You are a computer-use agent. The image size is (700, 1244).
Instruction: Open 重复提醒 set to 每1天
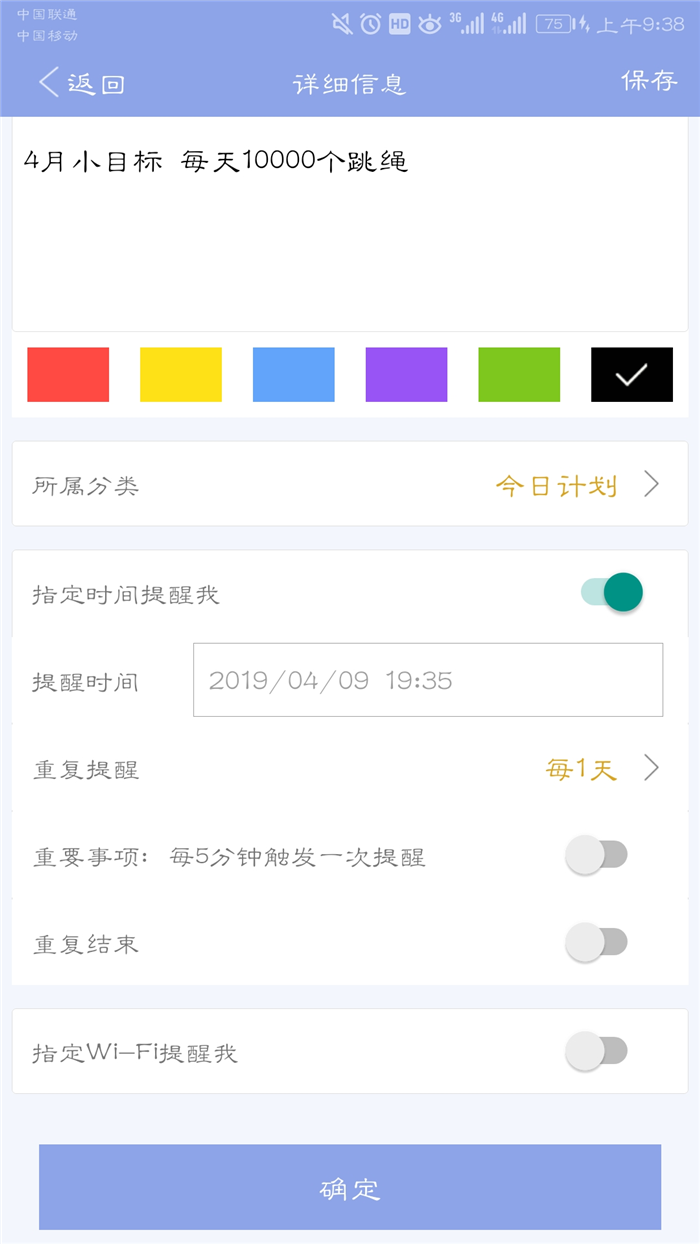click(x=350, y=768)
